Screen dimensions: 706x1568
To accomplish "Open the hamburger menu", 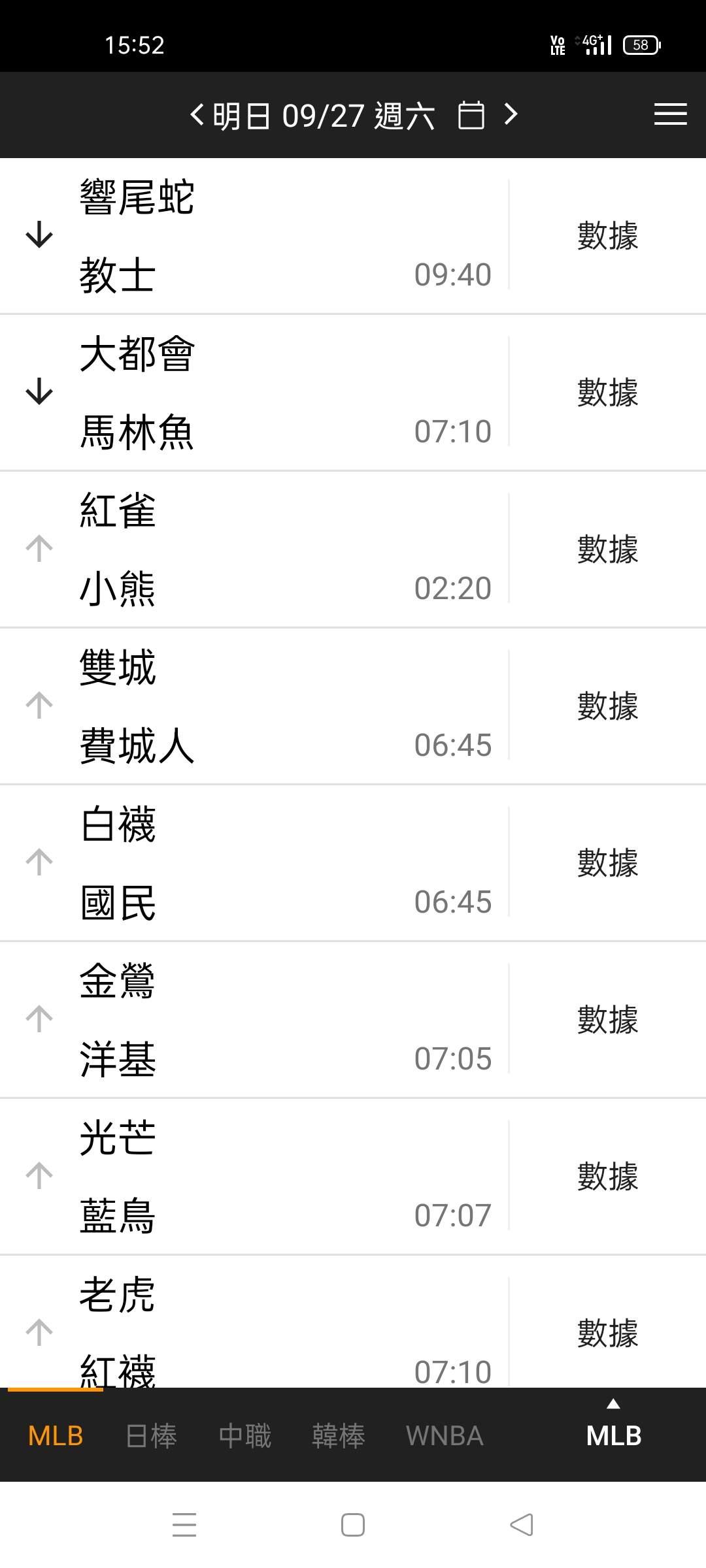I will pyautogui.click(x=670, y=114).
